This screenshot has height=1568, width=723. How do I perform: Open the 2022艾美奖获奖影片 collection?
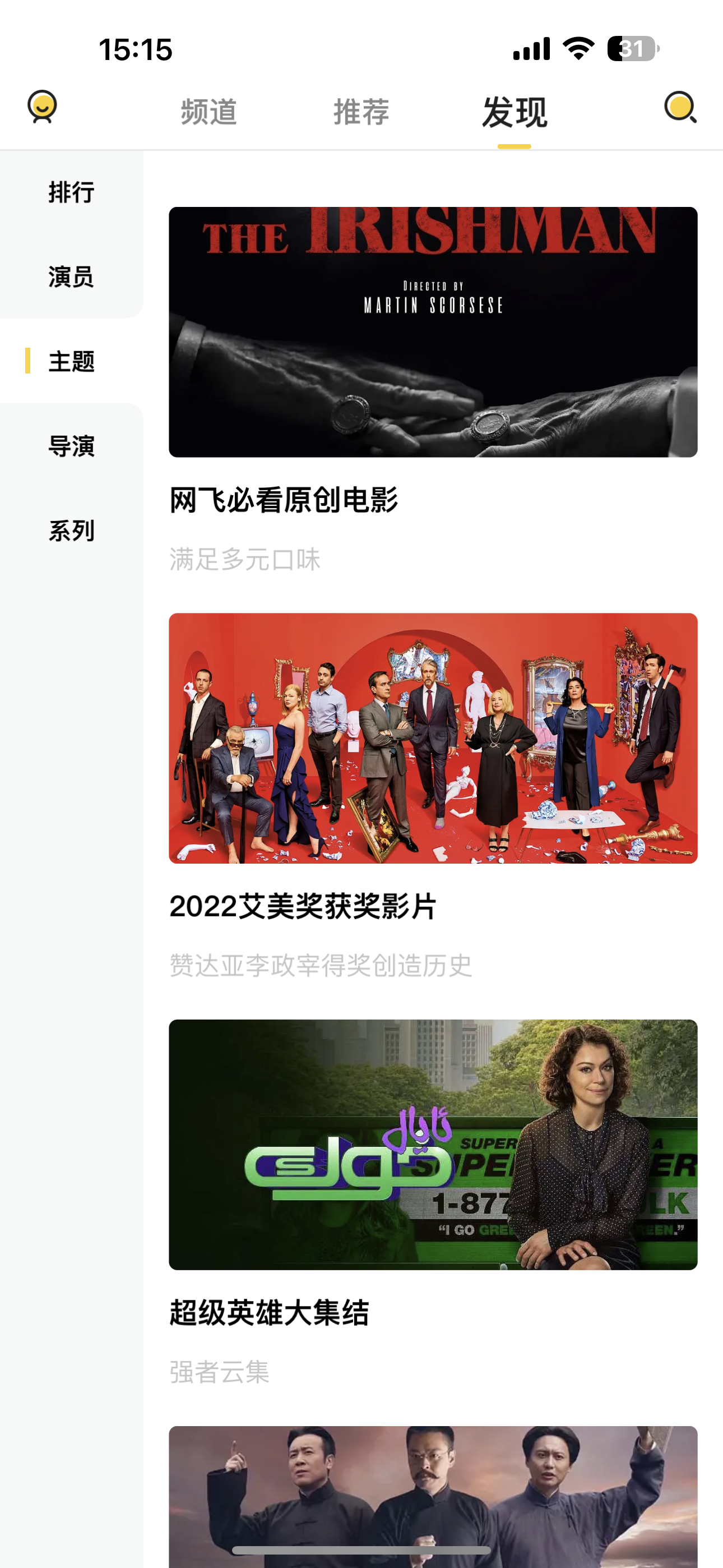coord(304,907)
